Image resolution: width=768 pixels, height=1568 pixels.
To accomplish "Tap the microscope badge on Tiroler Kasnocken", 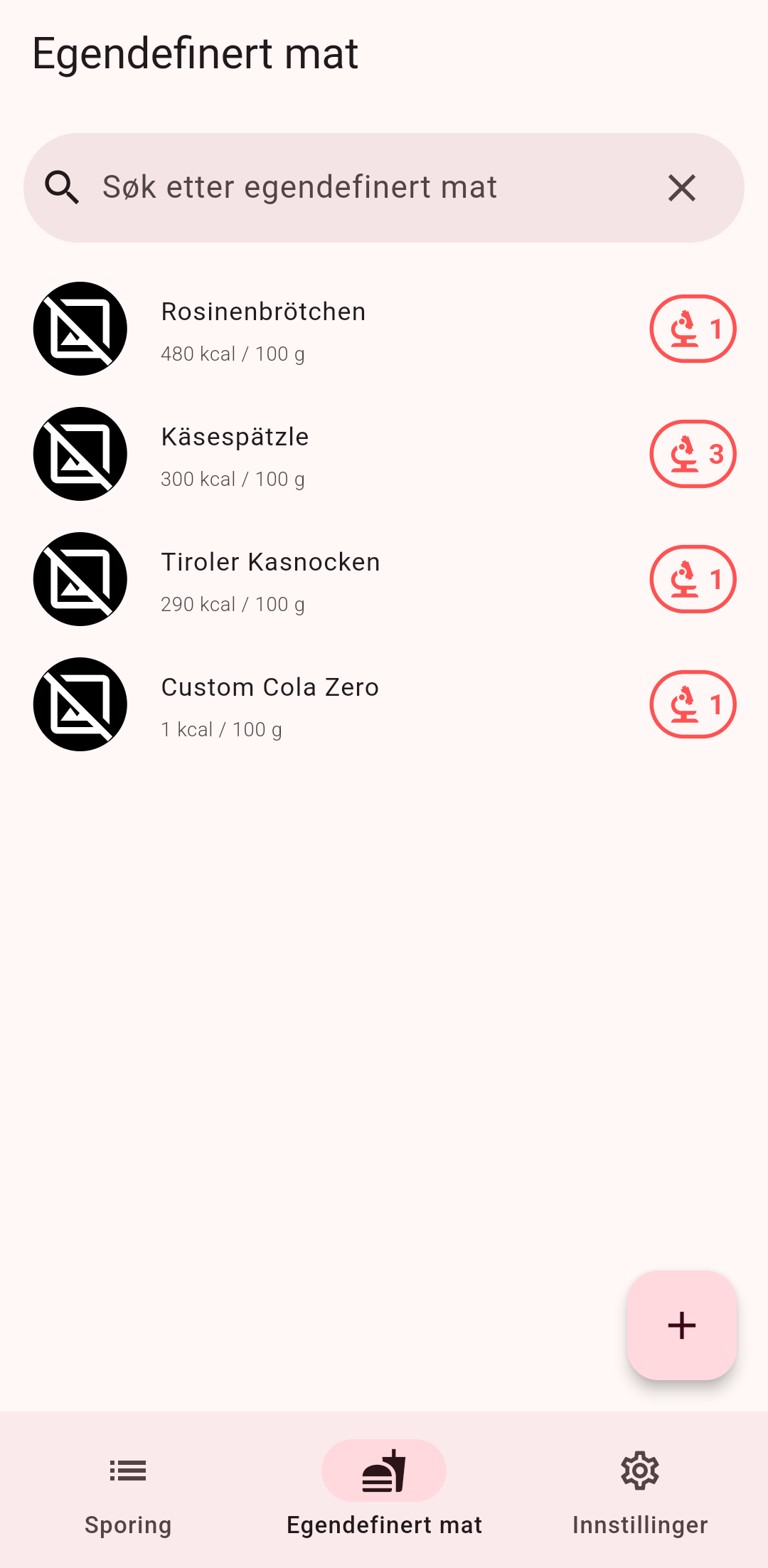I will (693, 580).
